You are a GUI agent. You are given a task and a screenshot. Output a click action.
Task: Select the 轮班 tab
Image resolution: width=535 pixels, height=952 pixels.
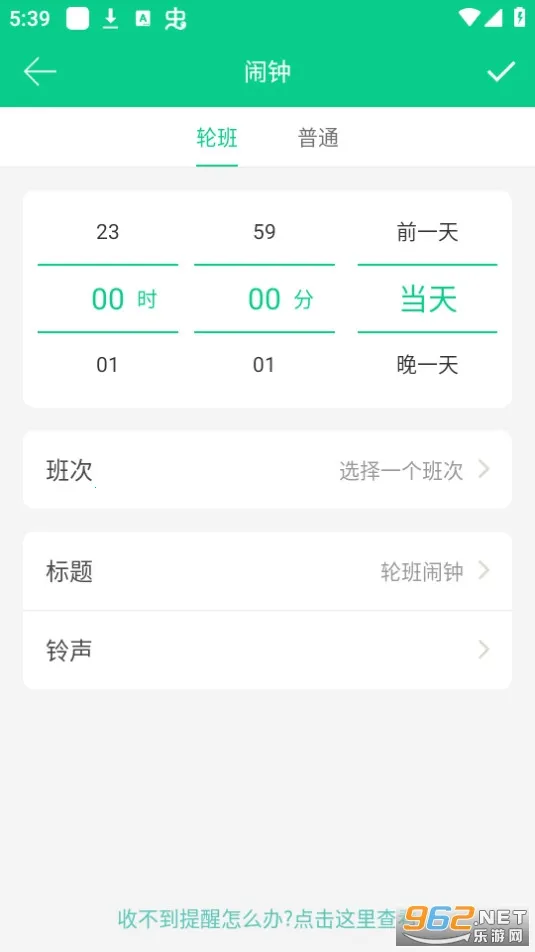tap(217, 138)
